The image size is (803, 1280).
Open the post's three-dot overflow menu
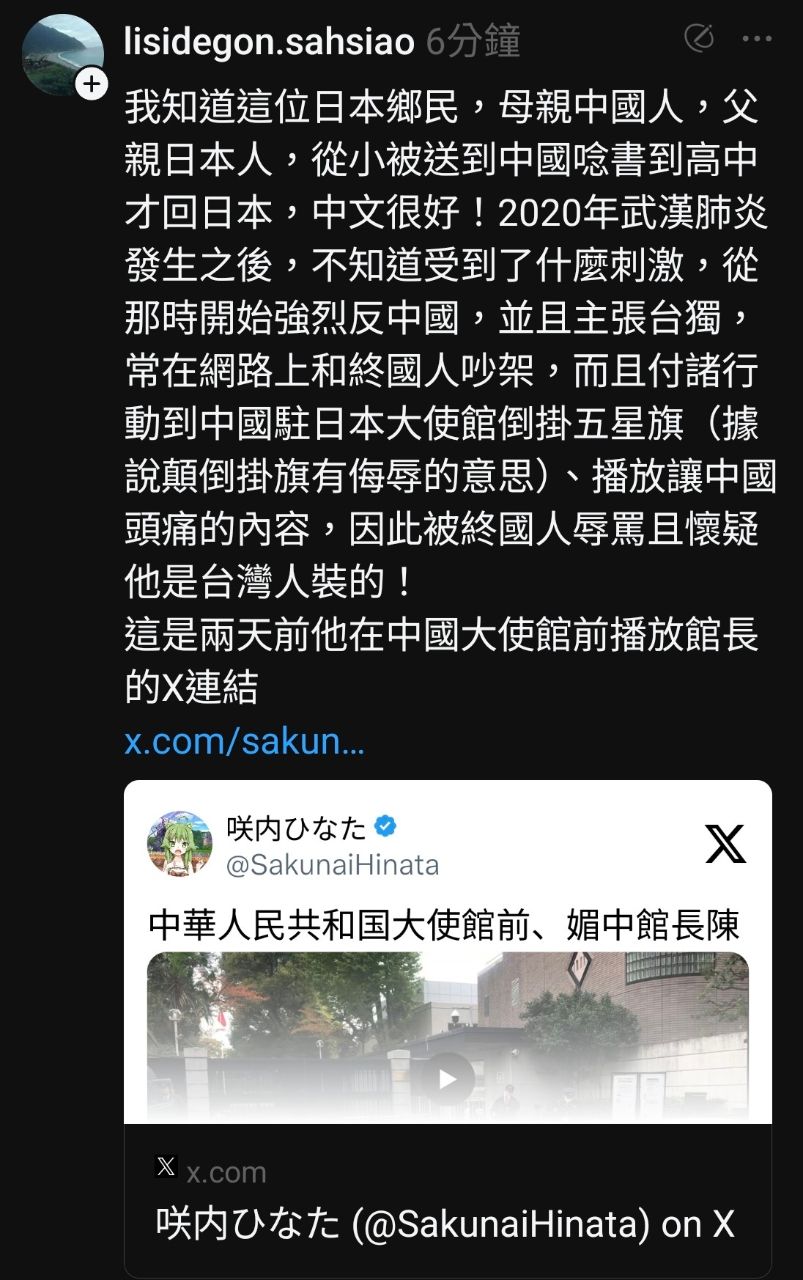point(756,40)
